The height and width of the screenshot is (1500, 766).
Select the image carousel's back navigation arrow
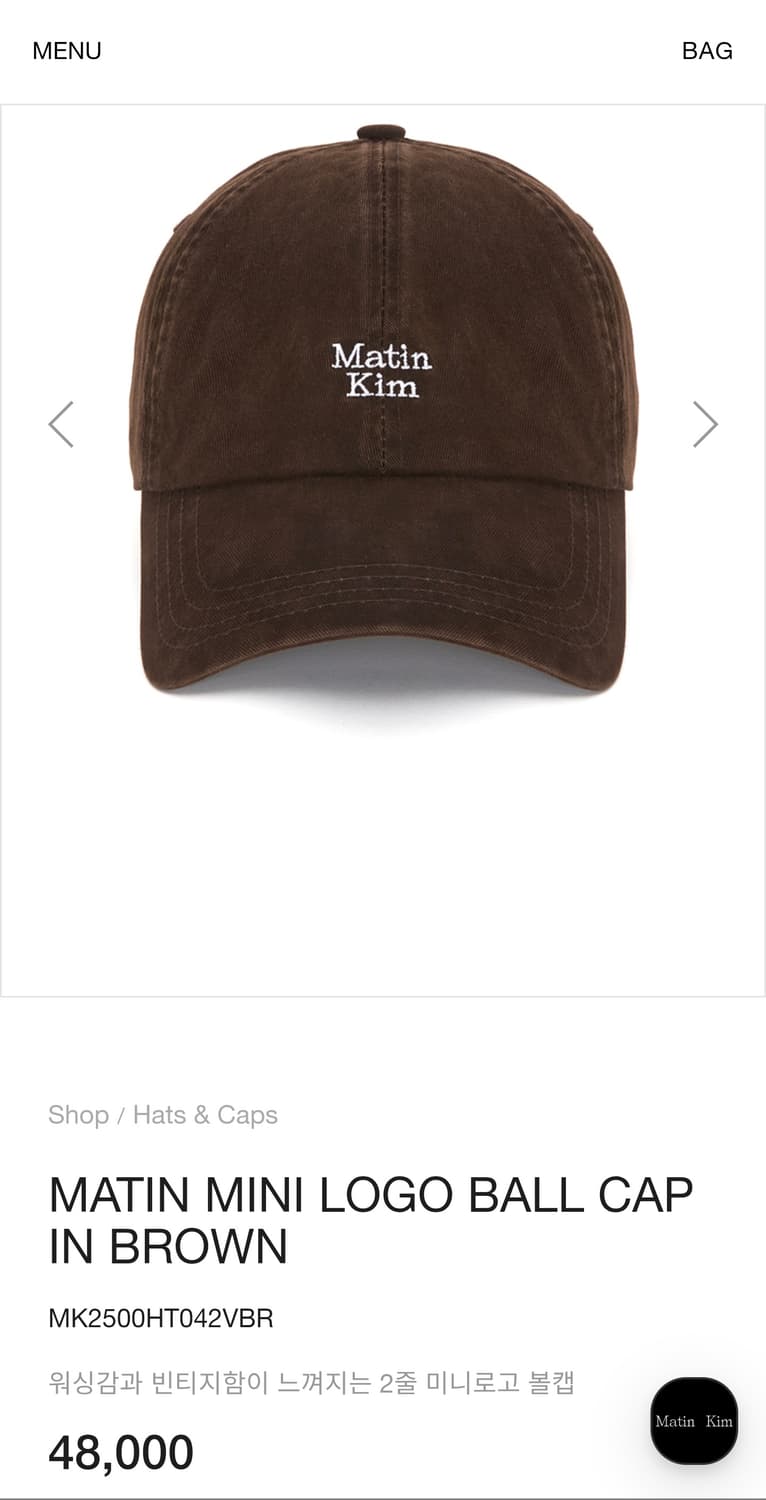click(61, 424)
